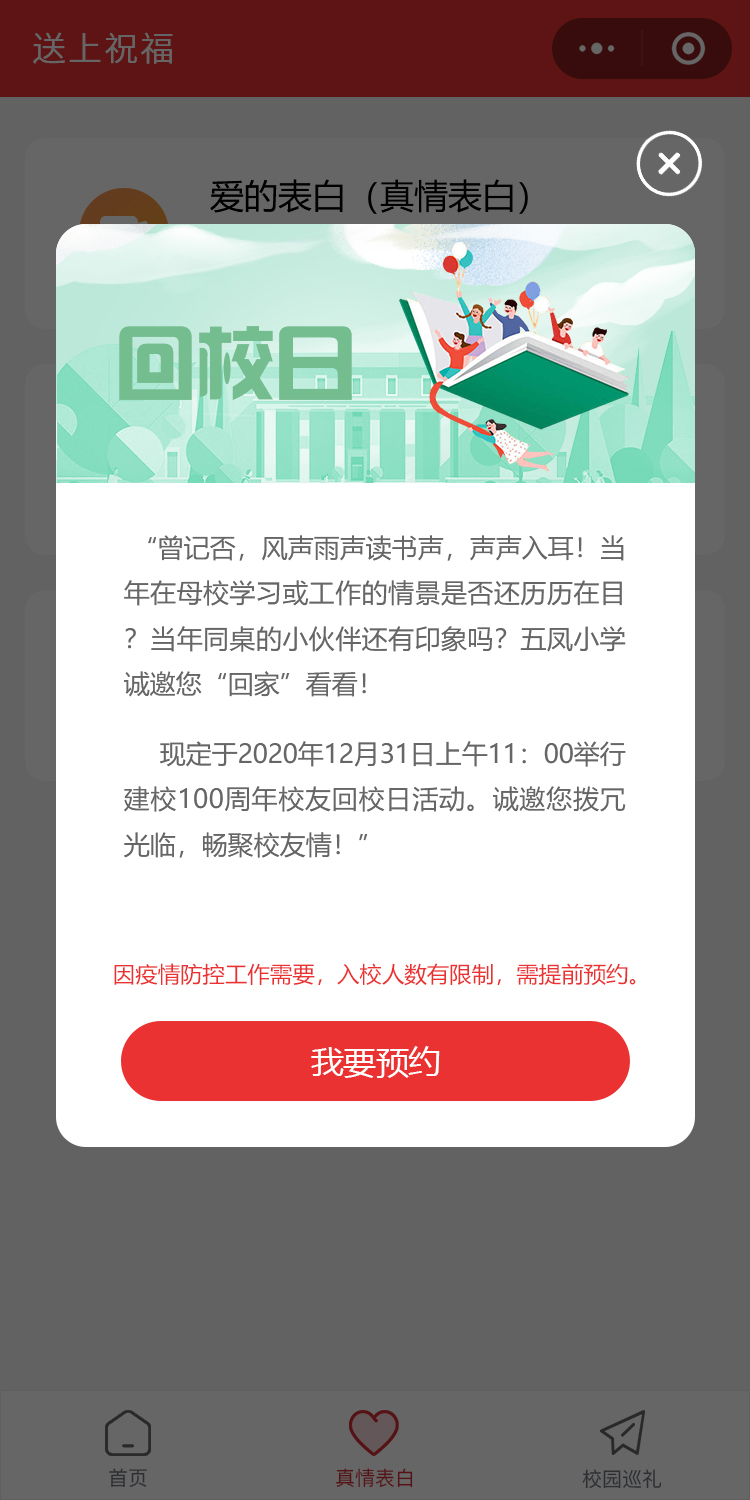This screenshot has height=1500, width=750.
Task: Tap the mini program close circle icon
Action: click(x=688, y=48)
